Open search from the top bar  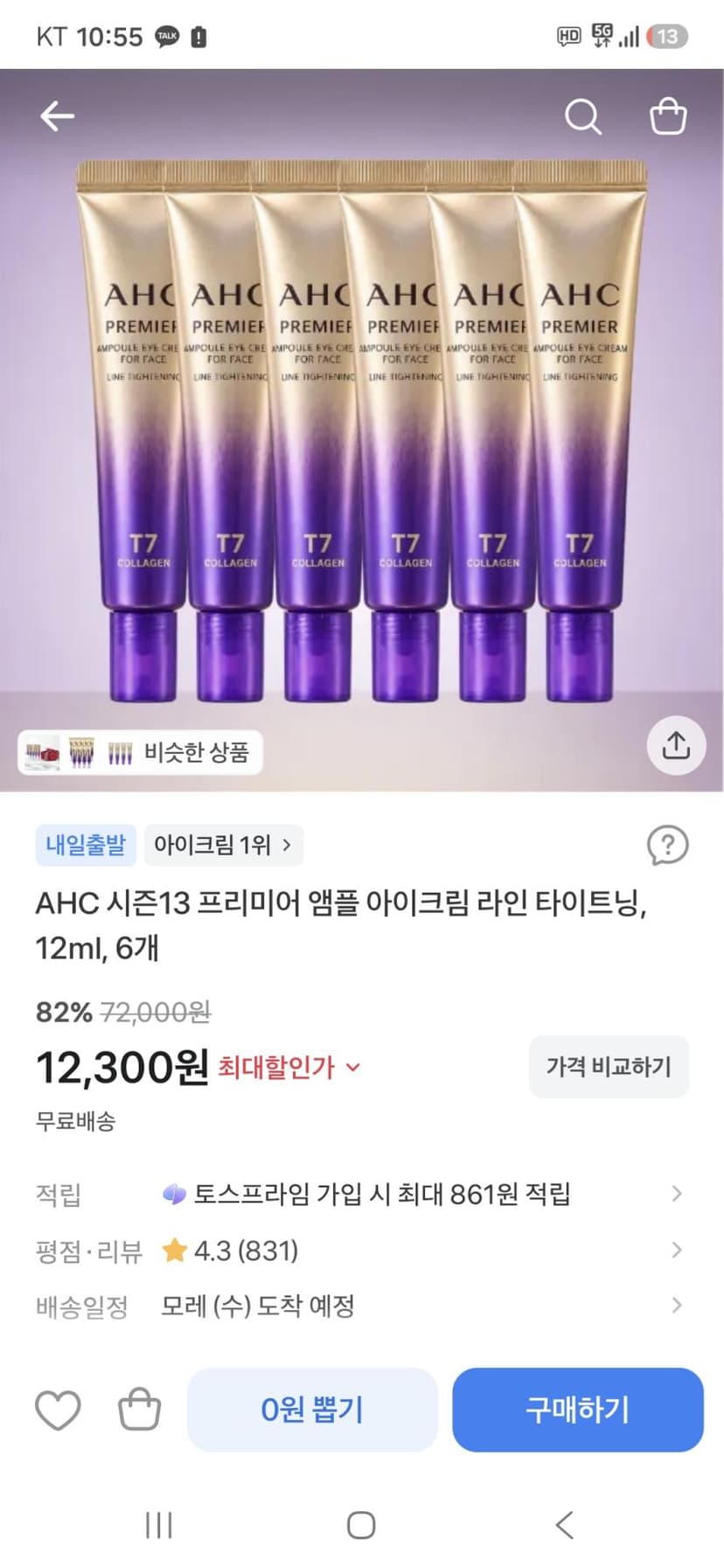583,116
